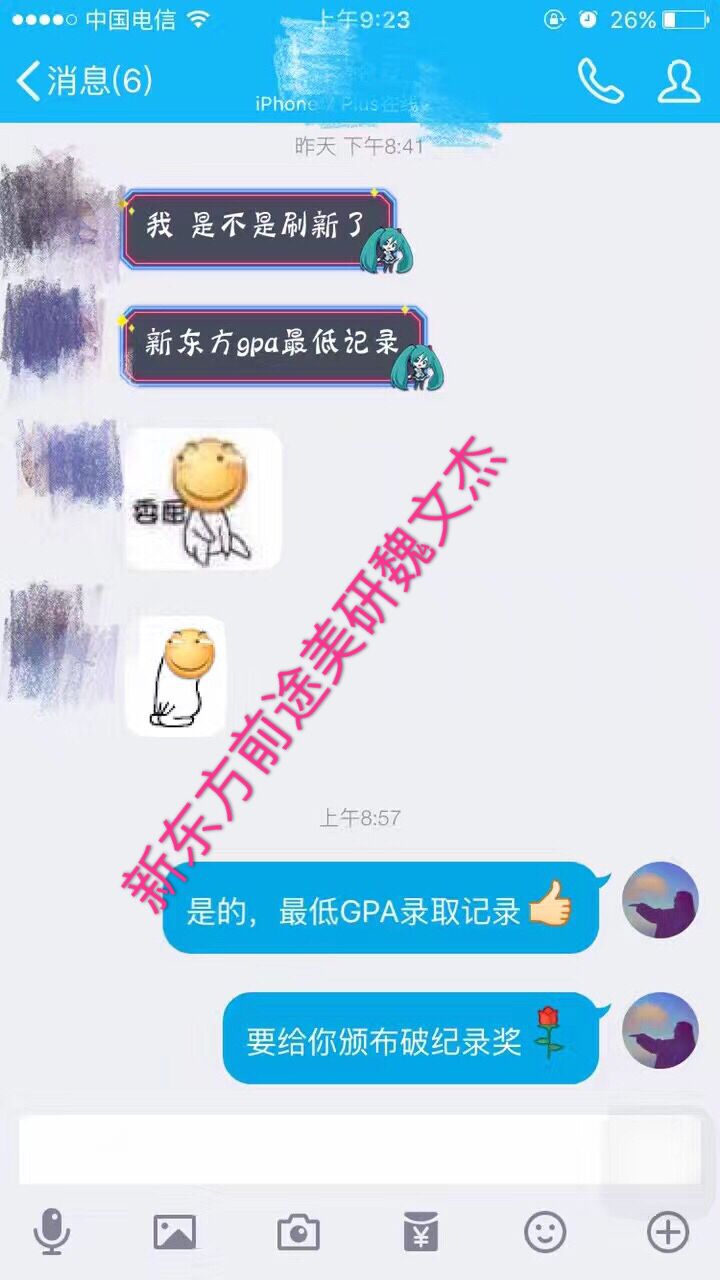View the 委屈 sticker image
Image resolution: width=720 pixels, height=1280 pixels.
[203, 499]
